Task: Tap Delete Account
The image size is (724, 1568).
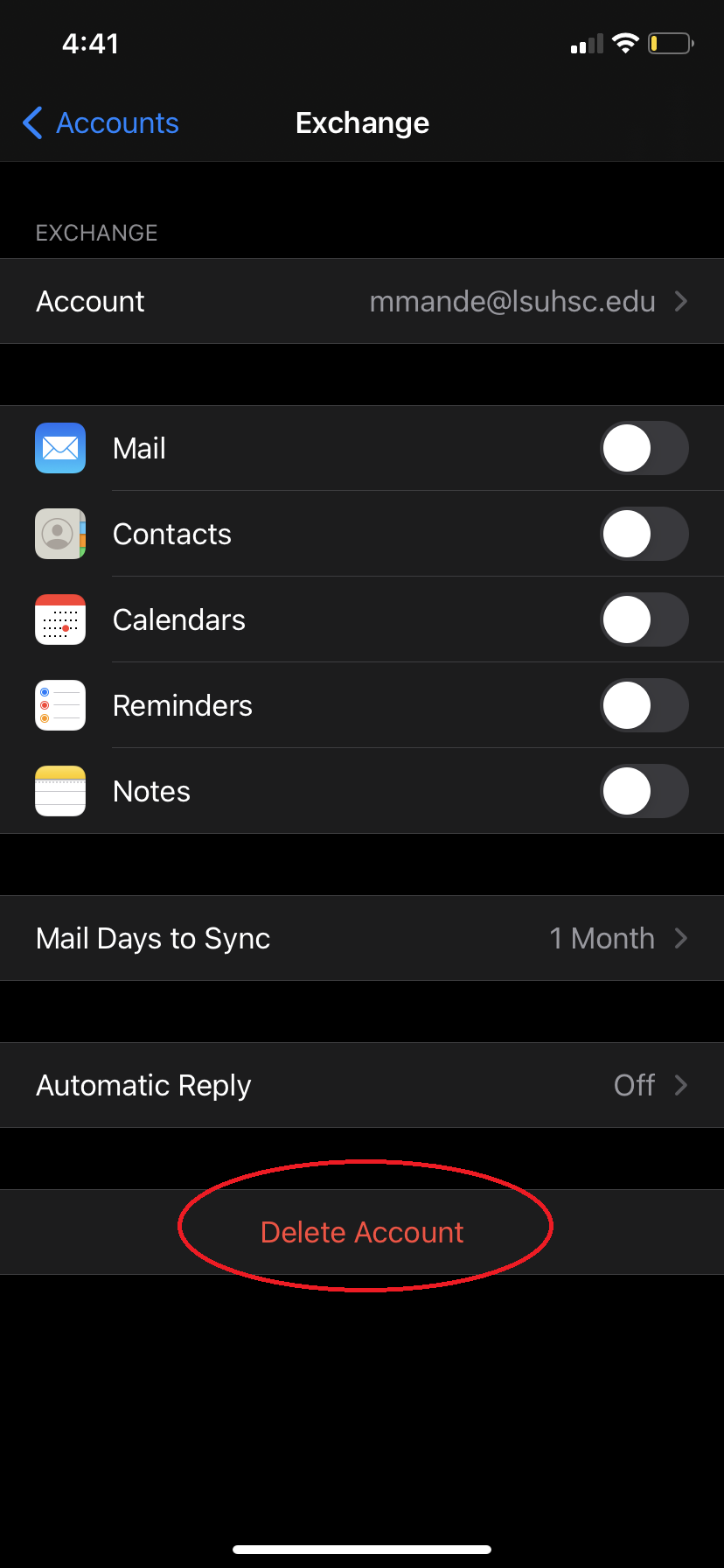Action: click(362, 1233)
